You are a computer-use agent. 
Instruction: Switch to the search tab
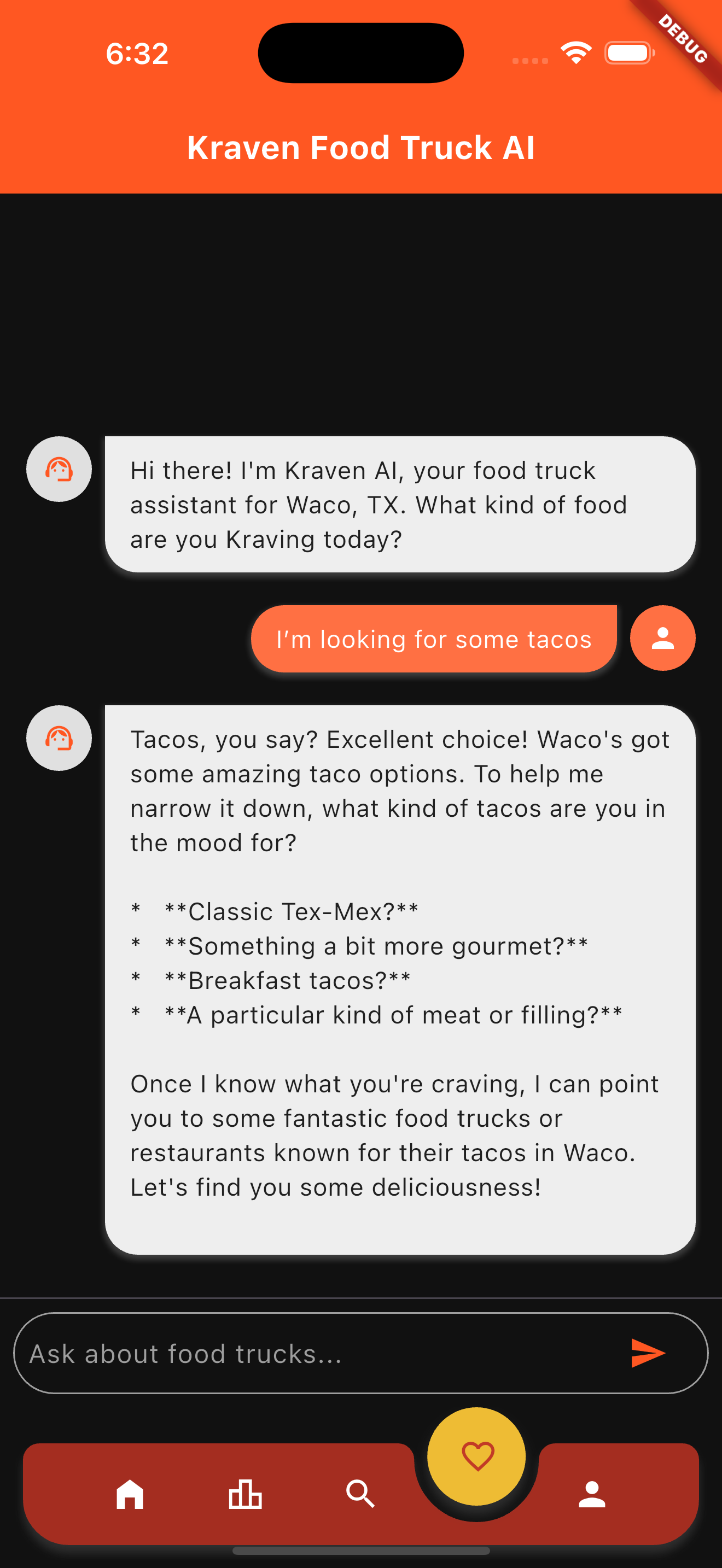360,1494
